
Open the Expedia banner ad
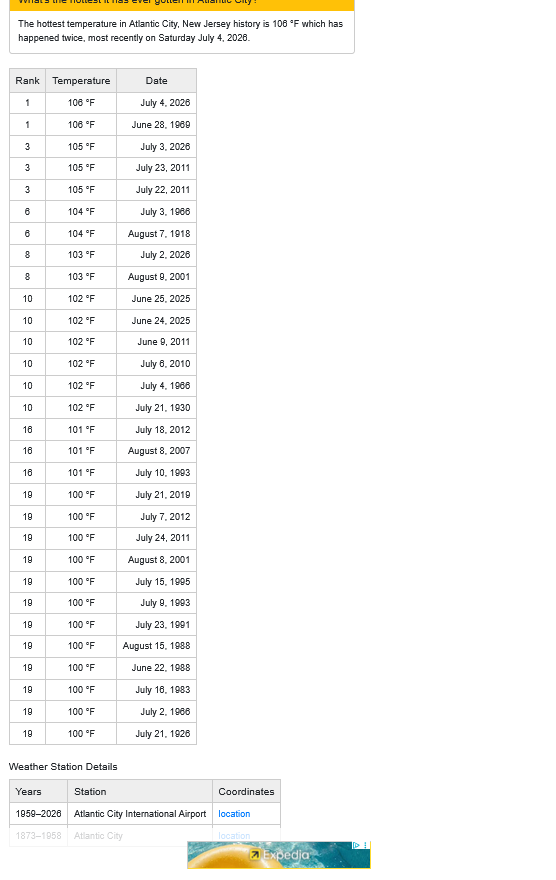point(279,855)
